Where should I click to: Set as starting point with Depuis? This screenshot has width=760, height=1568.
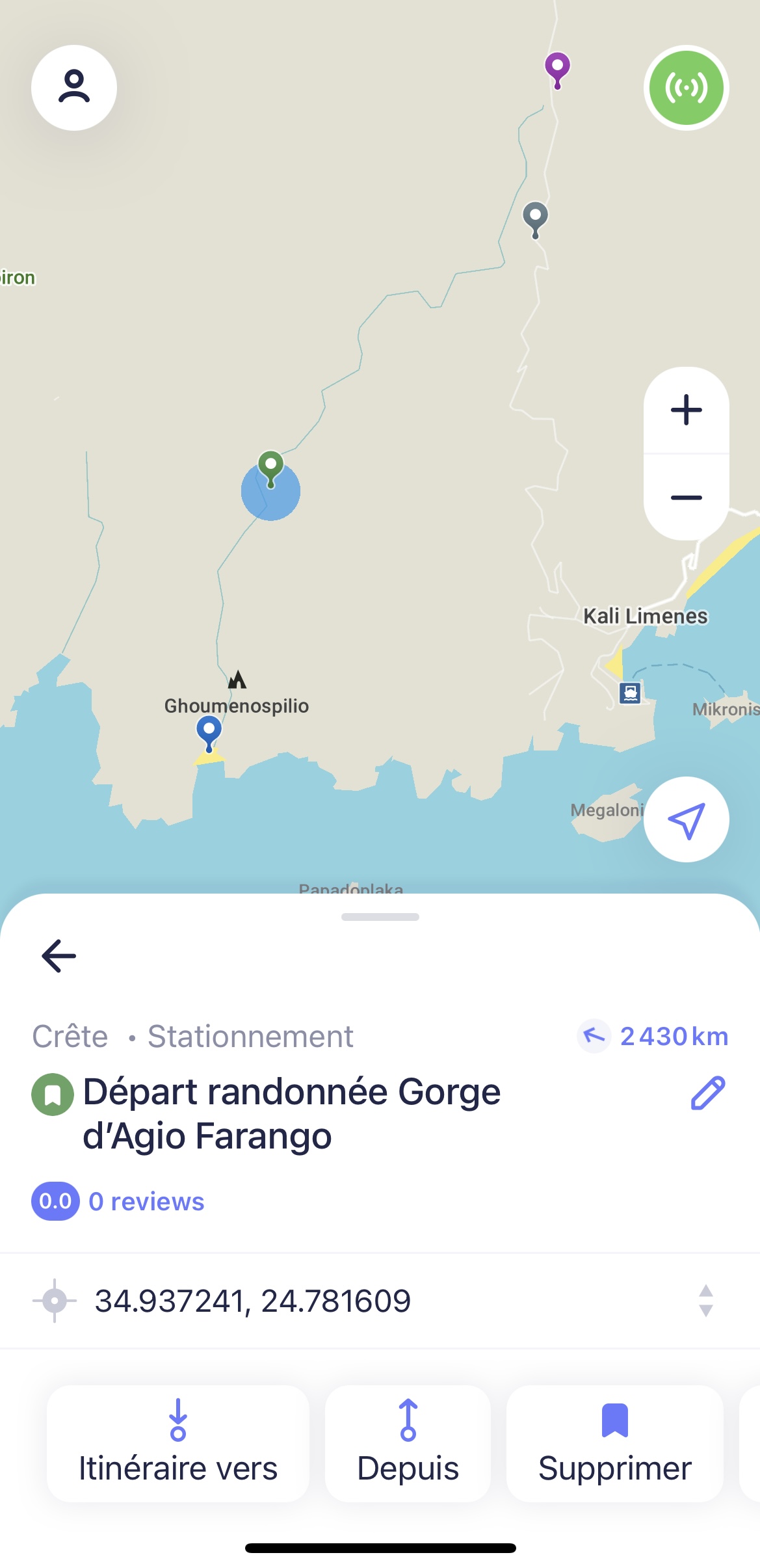(408, 1443)
